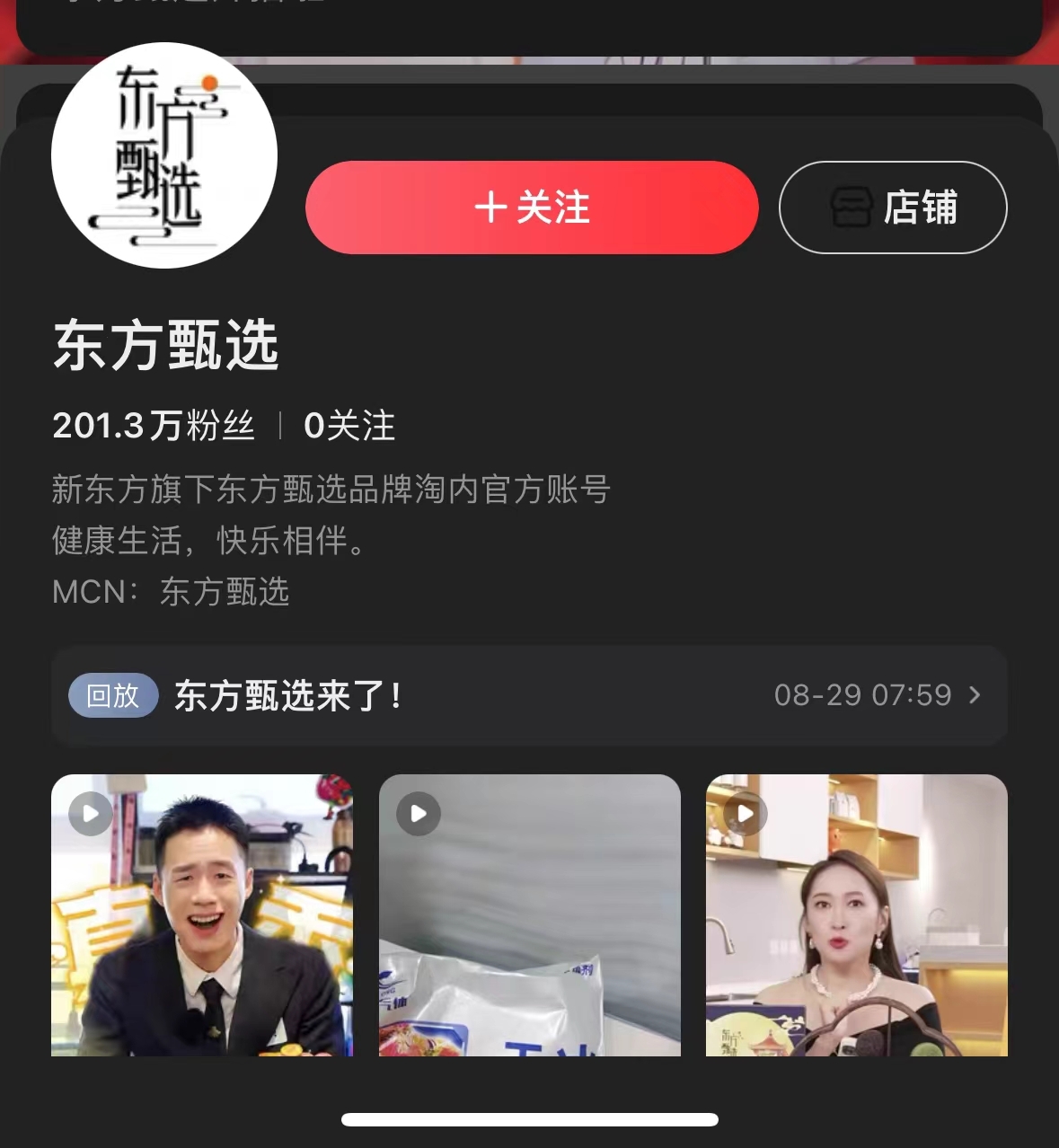Image resolution: width=1059 pixels, height=1148 pixels.
Task: Play the video with the woman in a kitchen
Action: [856, 914]
